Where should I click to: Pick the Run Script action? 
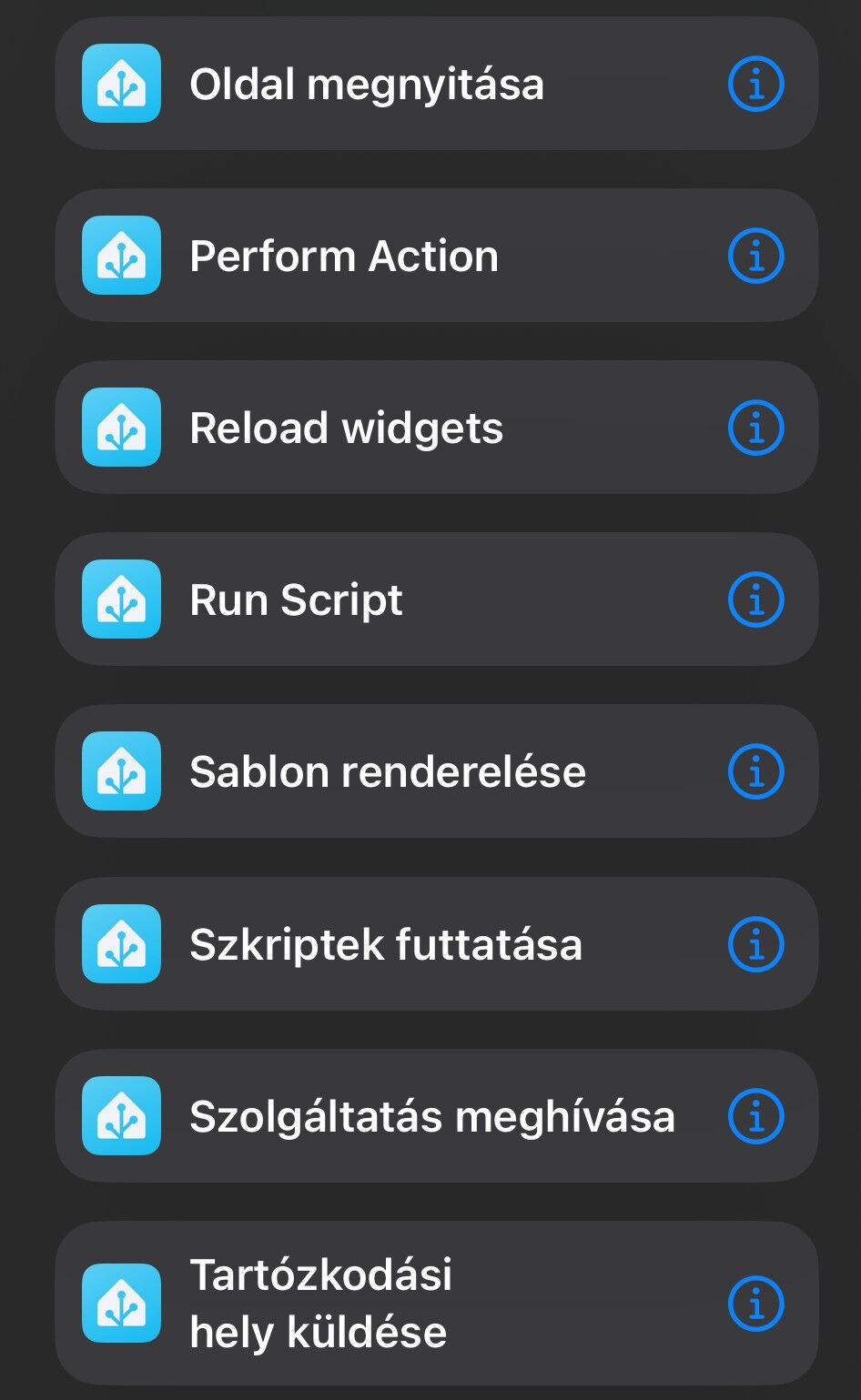(x=296, y=600)
